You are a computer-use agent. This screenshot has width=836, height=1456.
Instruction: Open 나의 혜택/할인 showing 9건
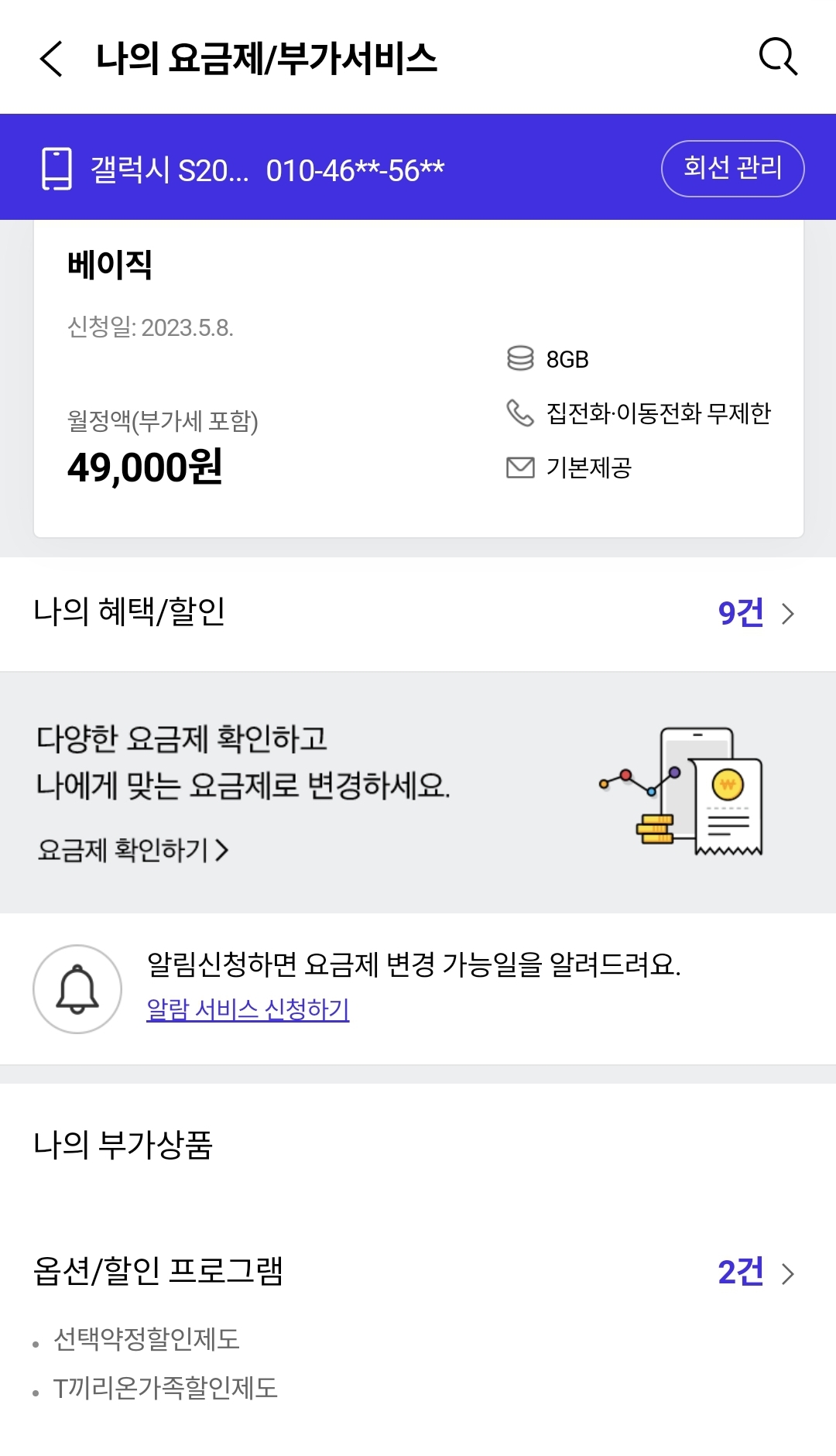coord(418,613)
